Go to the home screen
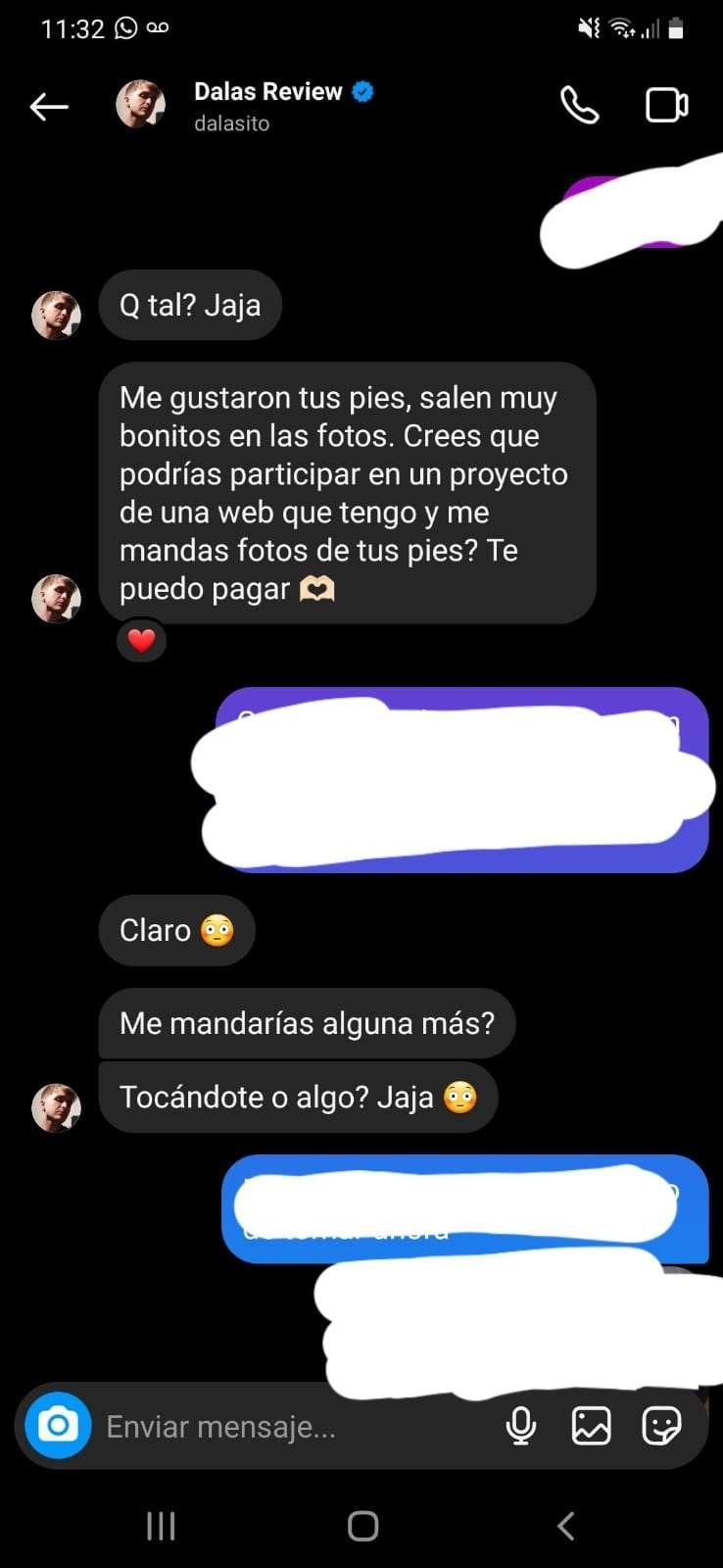Viewport: 723px width, 1568px height. tap(362, 1526)
